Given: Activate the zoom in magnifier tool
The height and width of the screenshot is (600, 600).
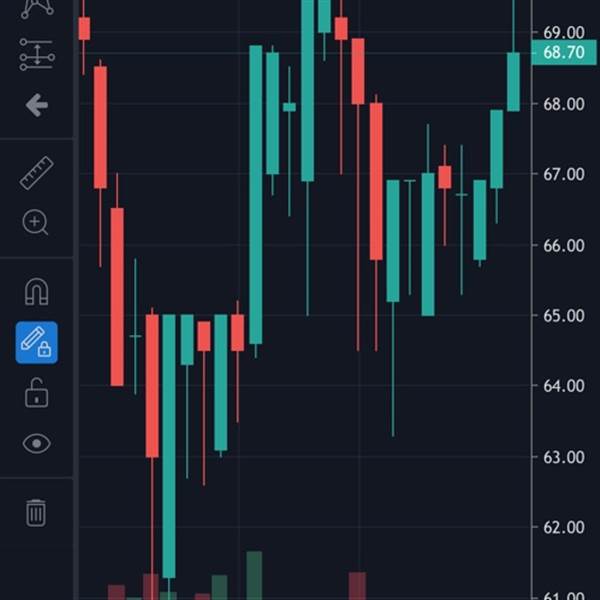Looking at the screenshot, I should (x=37, y=222).
